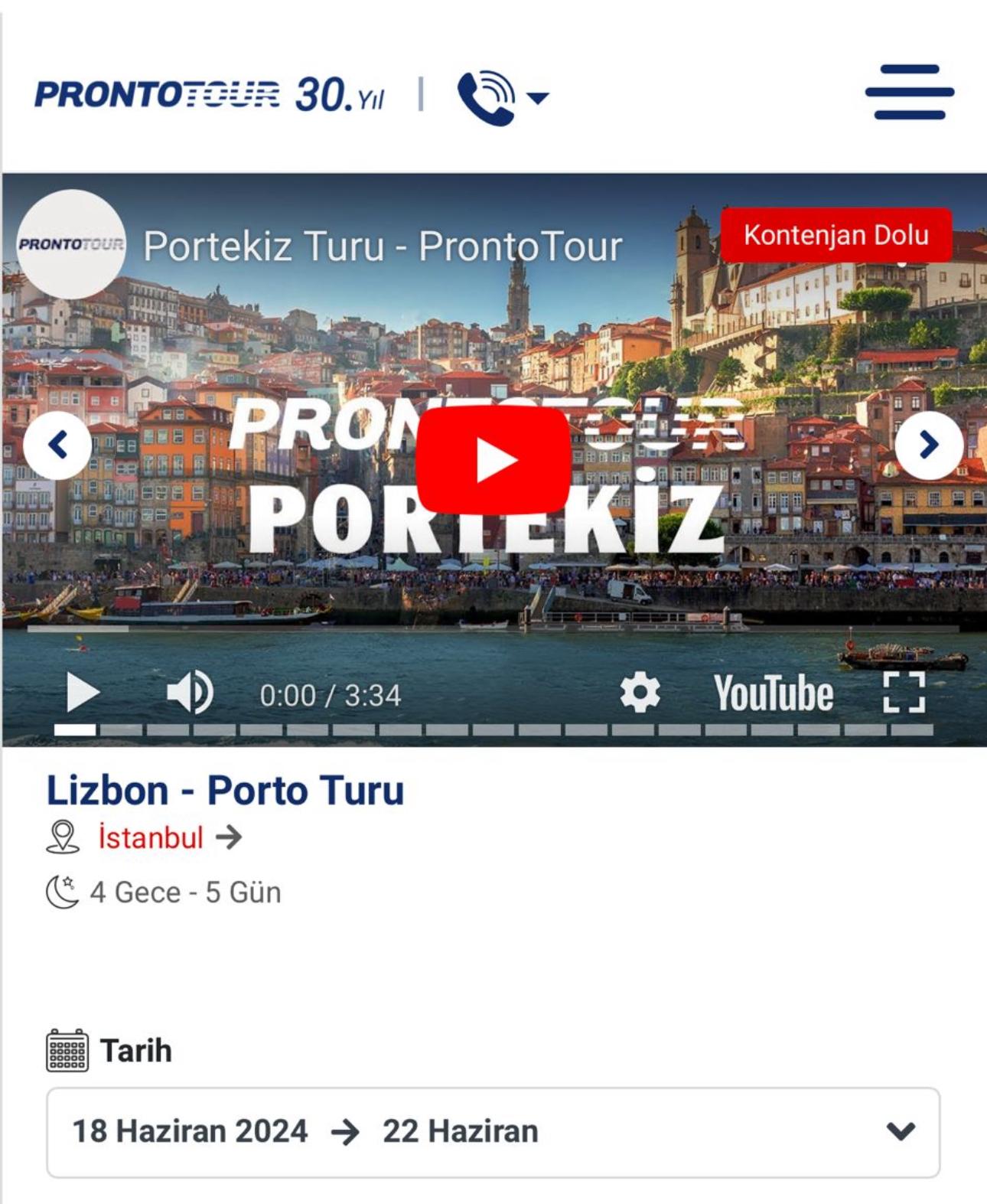
Task: Click the location pin icon beside İstanbul
Action: click(61, 838)
